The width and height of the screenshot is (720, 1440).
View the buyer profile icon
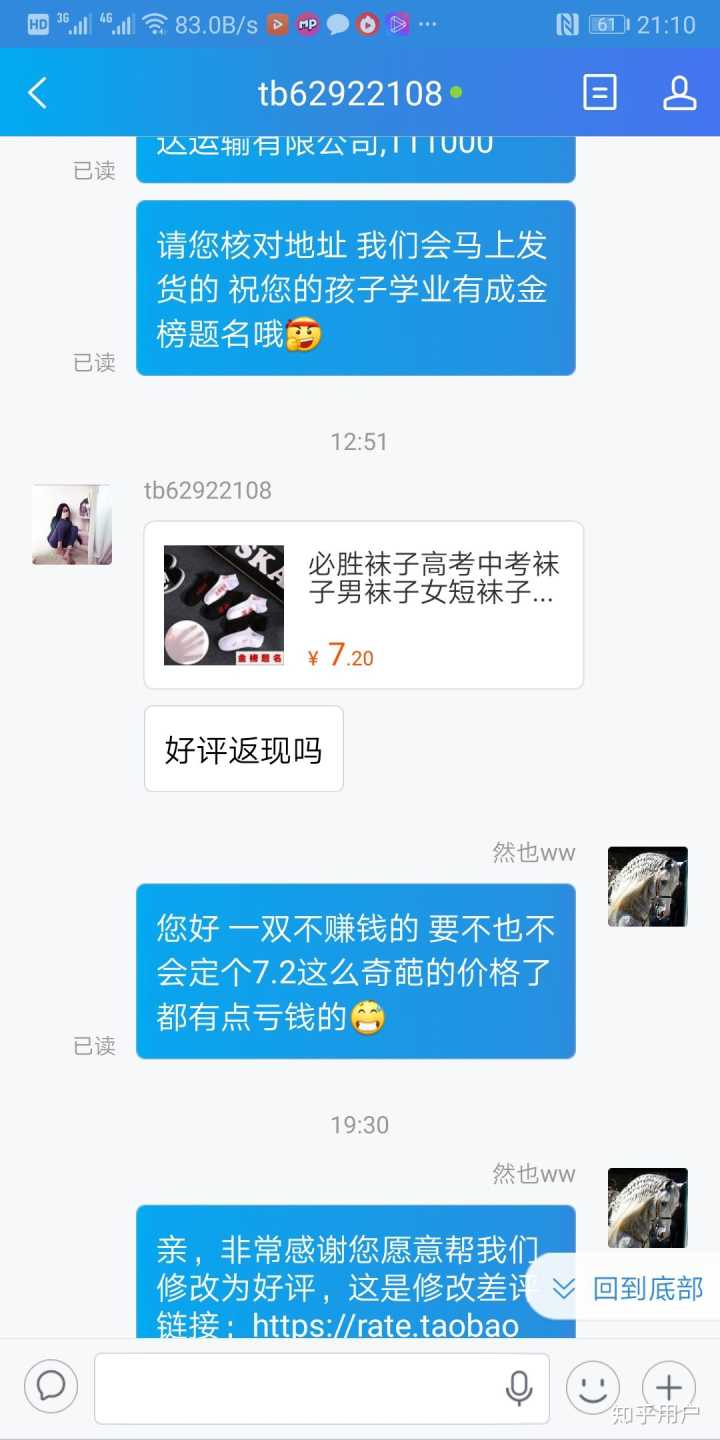[x=679, y=93]
